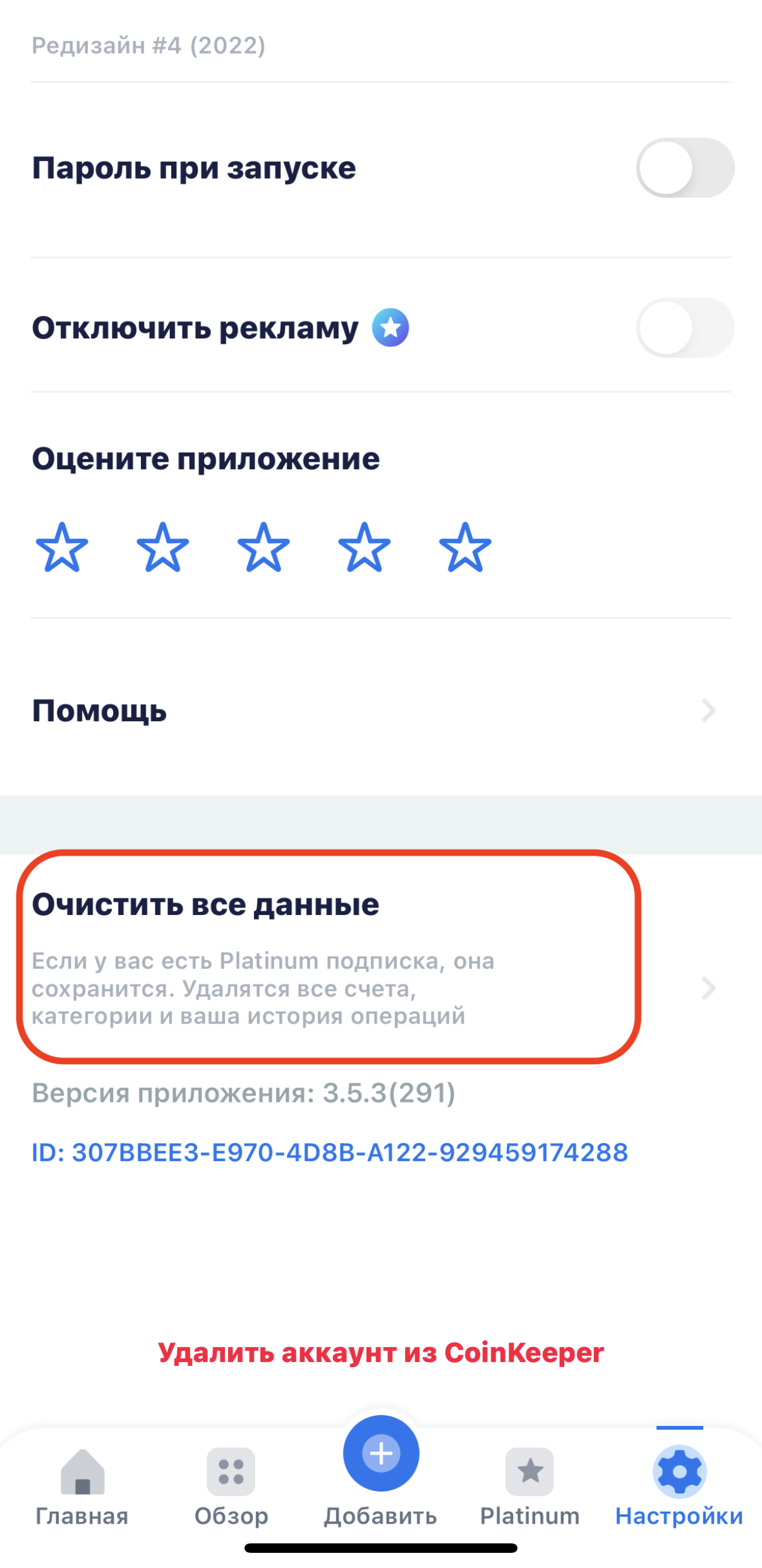The height and width of the screenshot is (1568, 762).
Task: Open Очистить все данные
Action: [329, 957]
